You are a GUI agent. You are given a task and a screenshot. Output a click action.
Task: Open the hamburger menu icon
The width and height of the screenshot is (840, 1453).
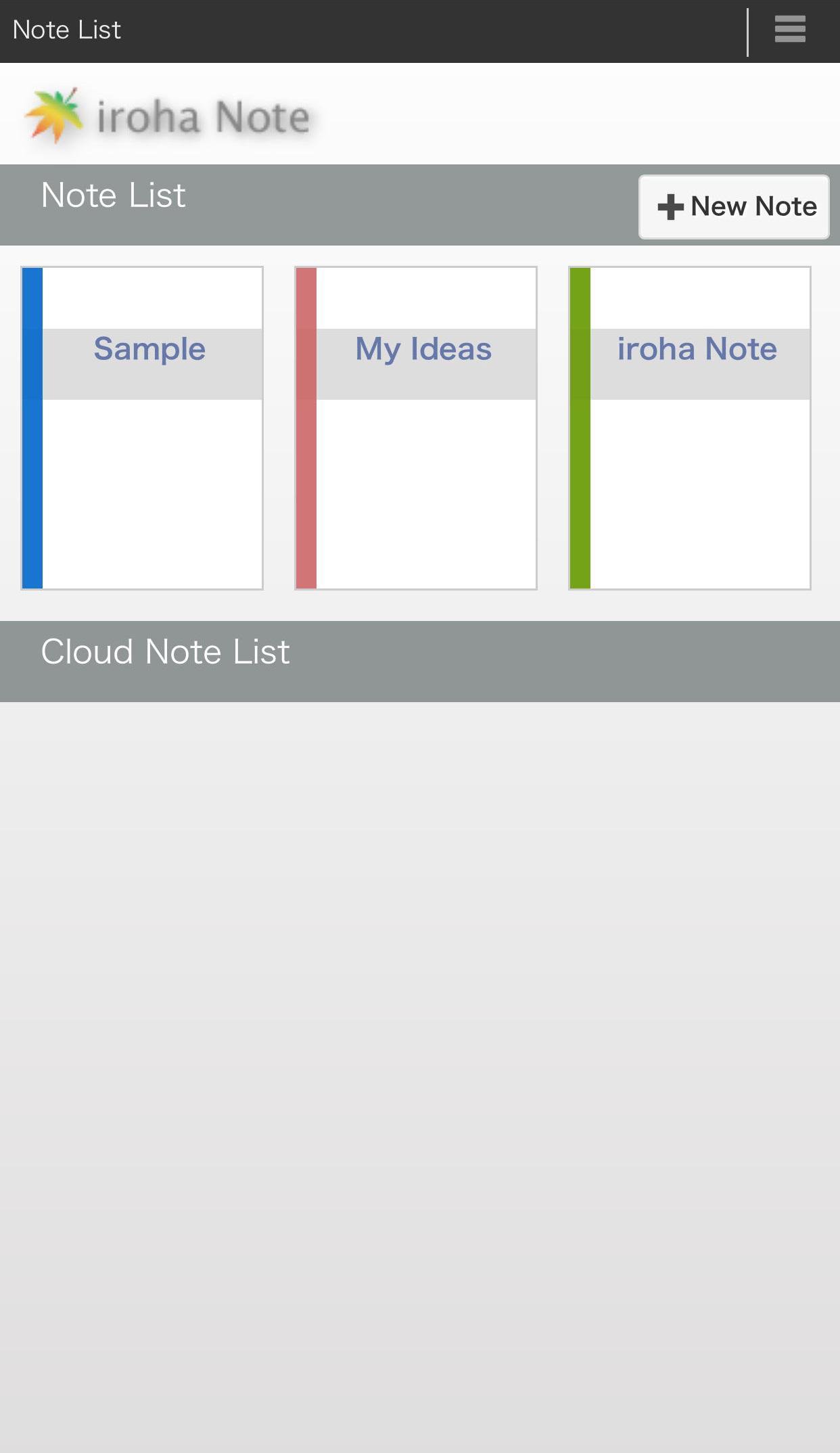click(x=789, y=30)
